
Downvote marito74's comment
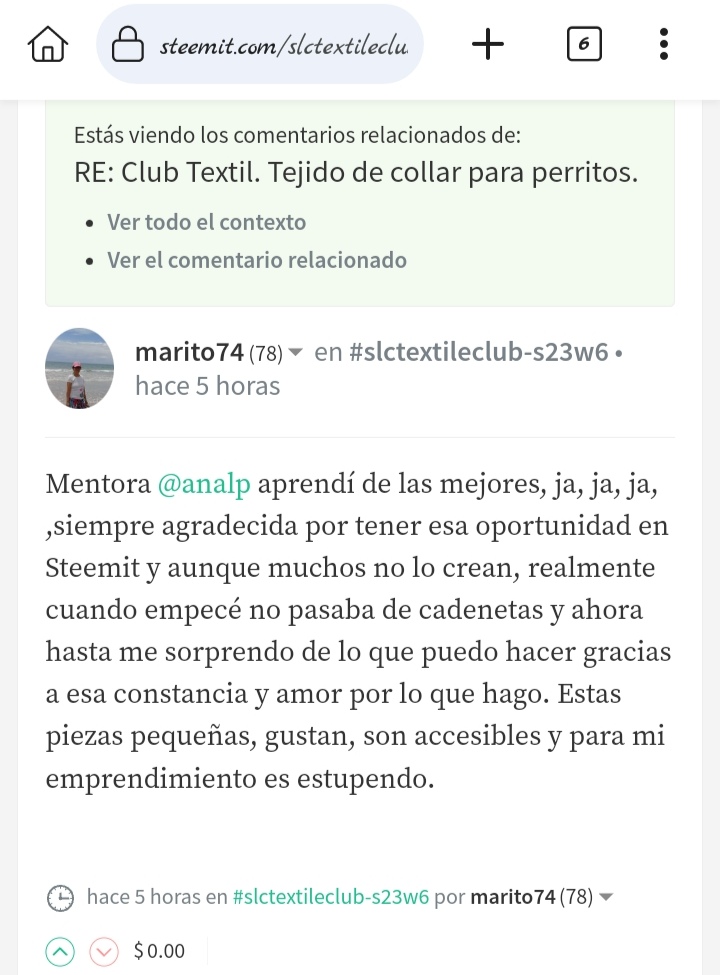[x=104, y=951]
